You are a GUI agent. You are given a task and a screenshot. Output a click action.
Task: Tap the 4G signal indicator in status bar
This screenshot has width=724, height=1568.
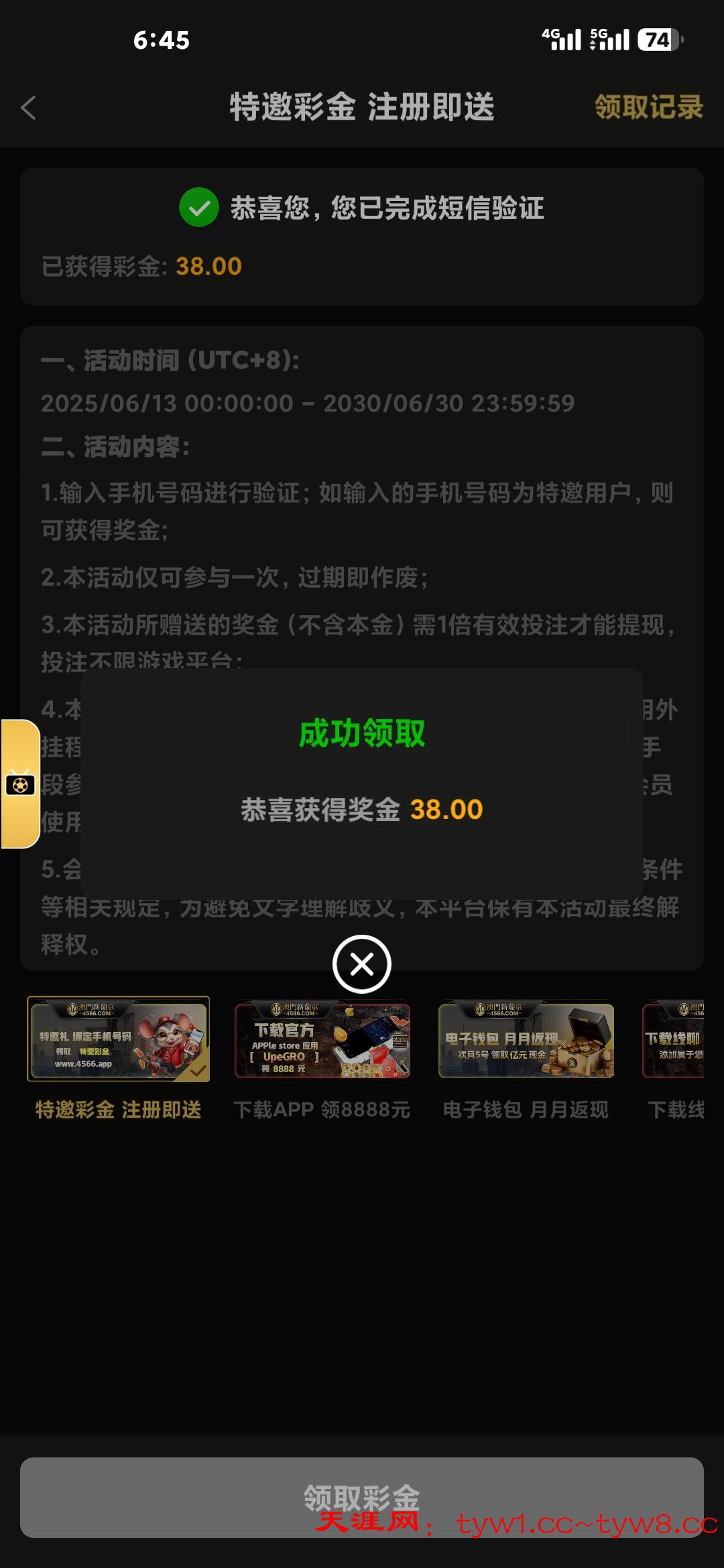pyautogui.click(x=562, y=40)
